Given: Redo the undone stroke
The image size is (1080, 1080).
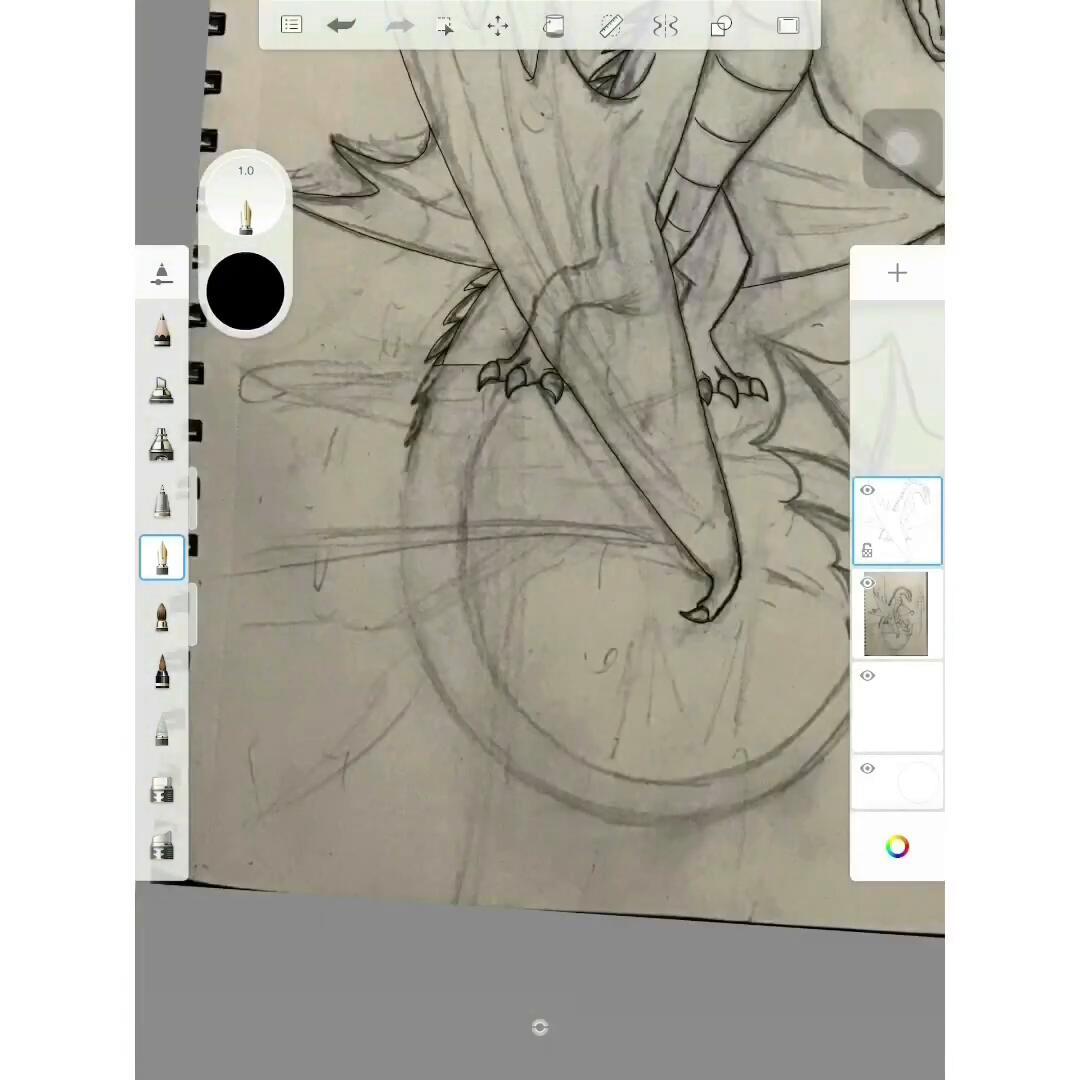Looking at the screenshot, I should (399, 26).
